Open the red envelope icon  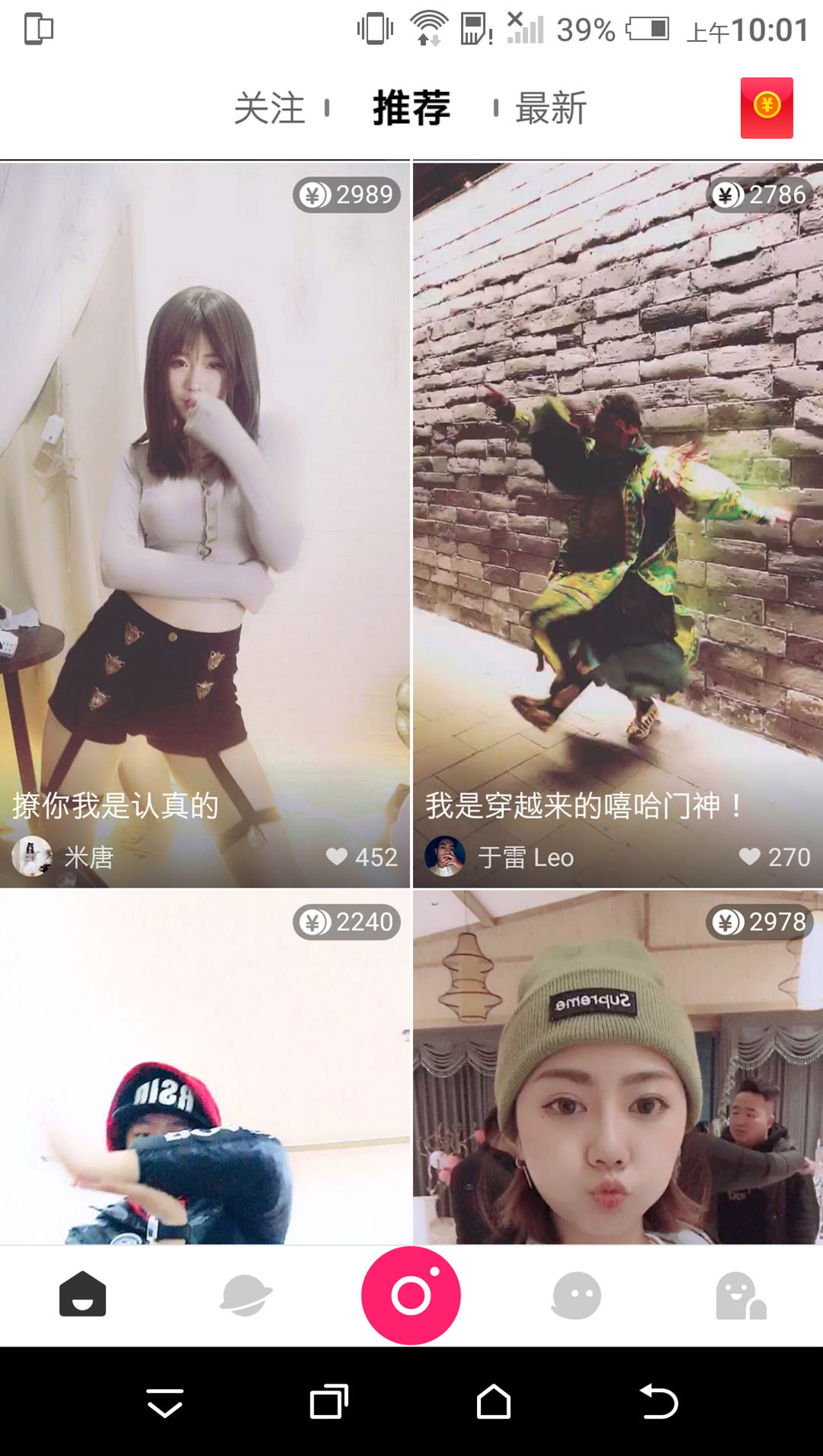point(767,107)
